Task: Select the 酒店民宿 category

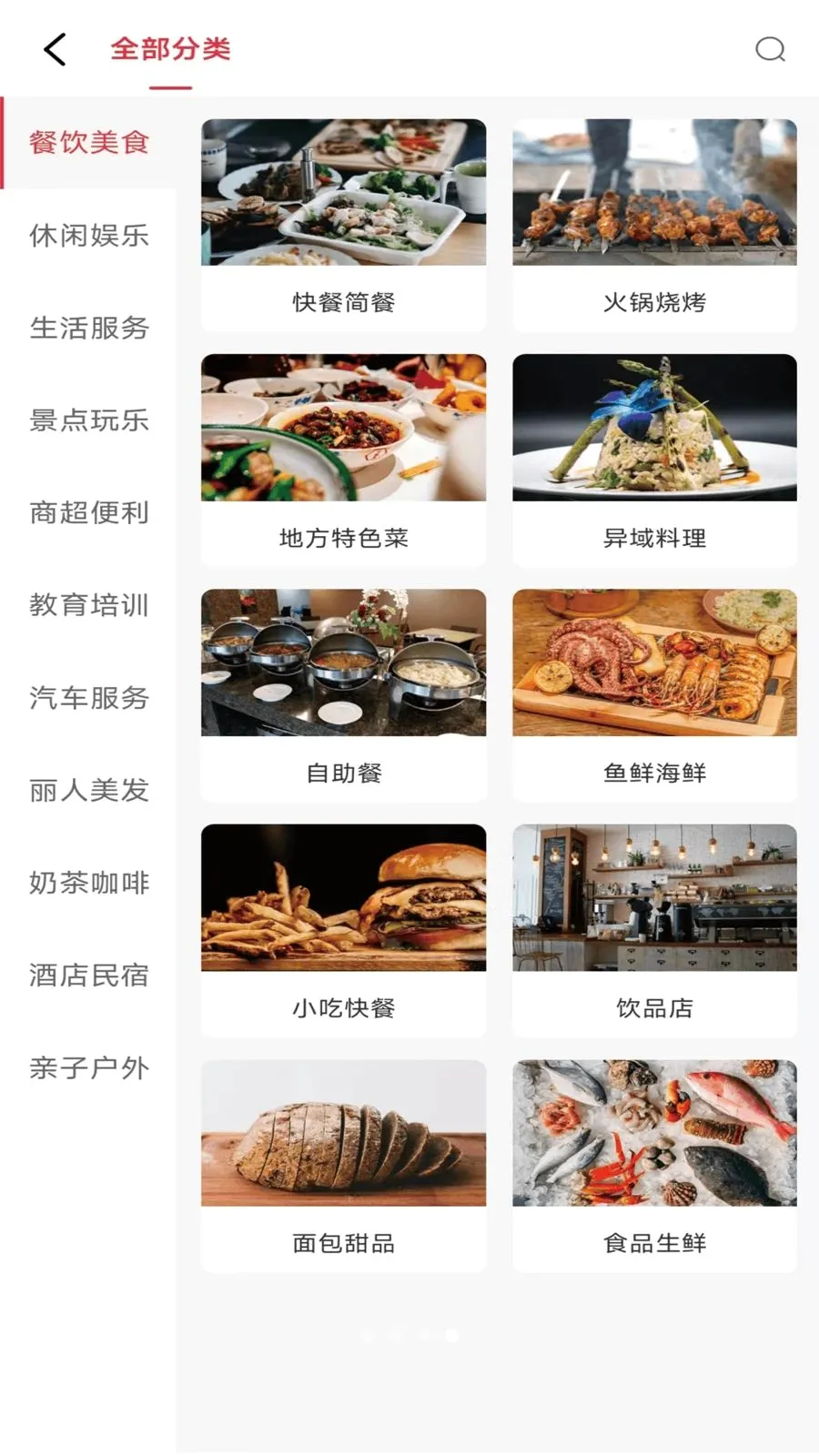Action: tap(88, 976)
